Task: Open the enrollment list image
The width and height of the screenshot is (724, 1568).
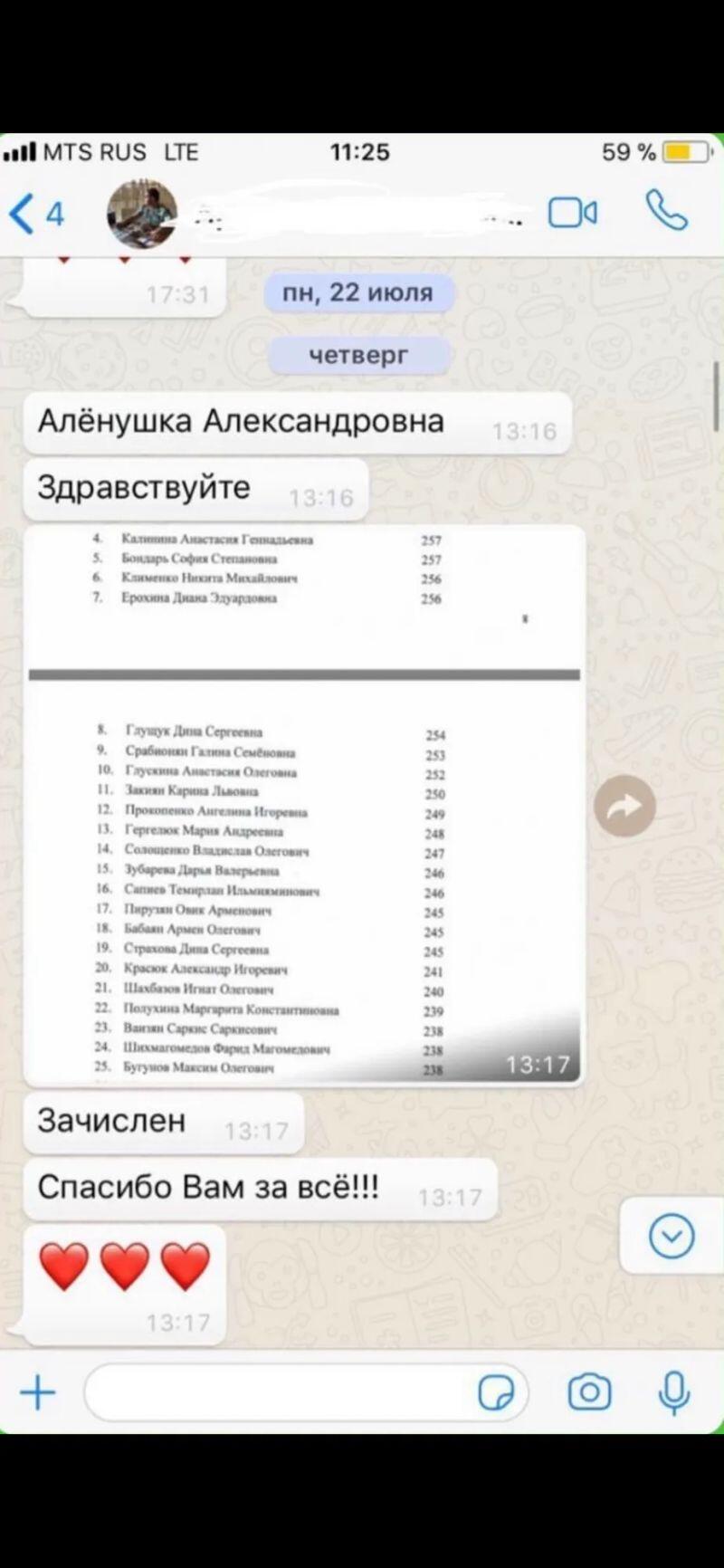Action: click(304, 806)
